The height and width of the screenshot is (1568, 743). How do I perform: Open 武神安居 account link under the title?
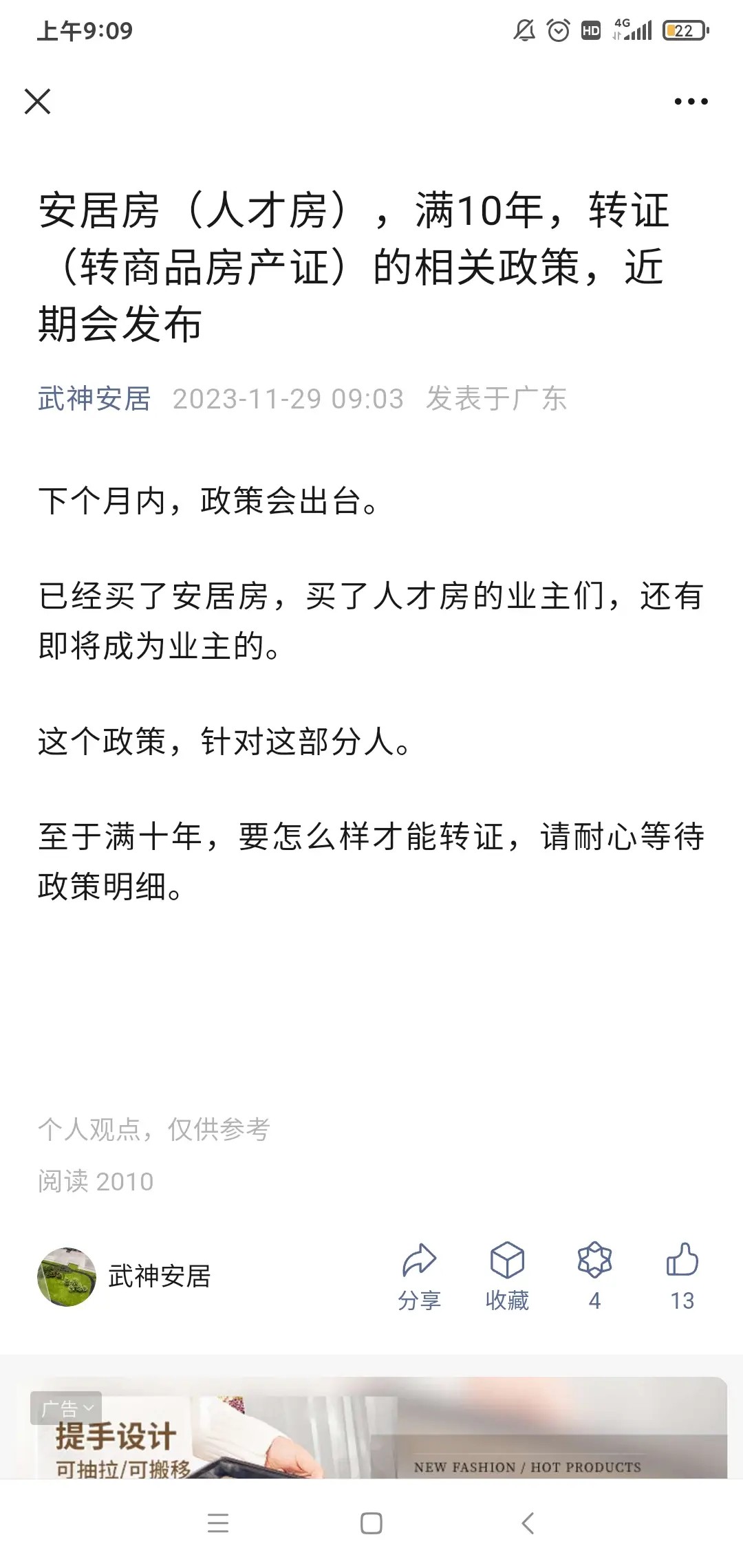click(94, 399)
